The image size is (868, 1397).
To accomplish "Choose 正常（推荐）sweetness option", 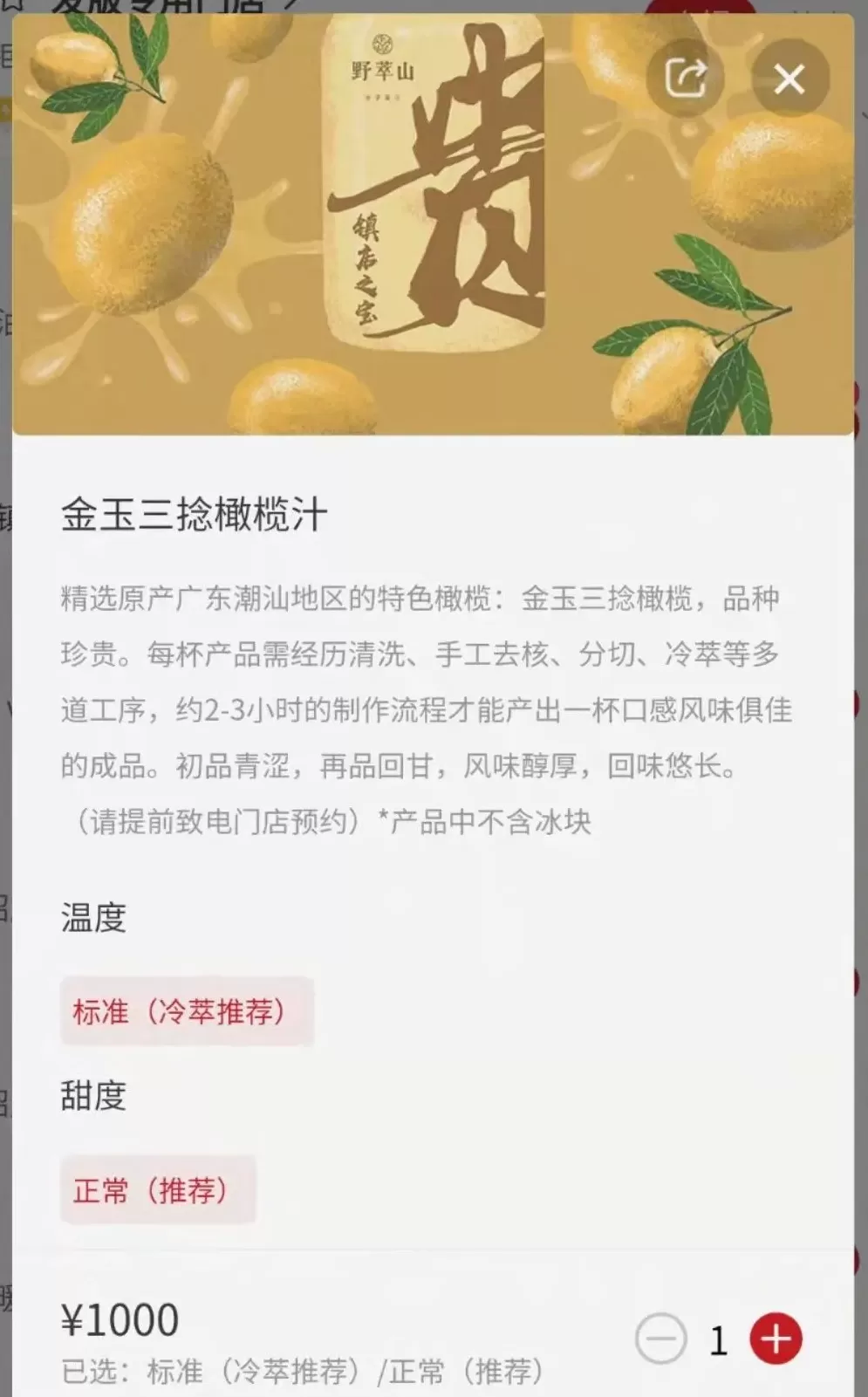I will pos(158,1190).
